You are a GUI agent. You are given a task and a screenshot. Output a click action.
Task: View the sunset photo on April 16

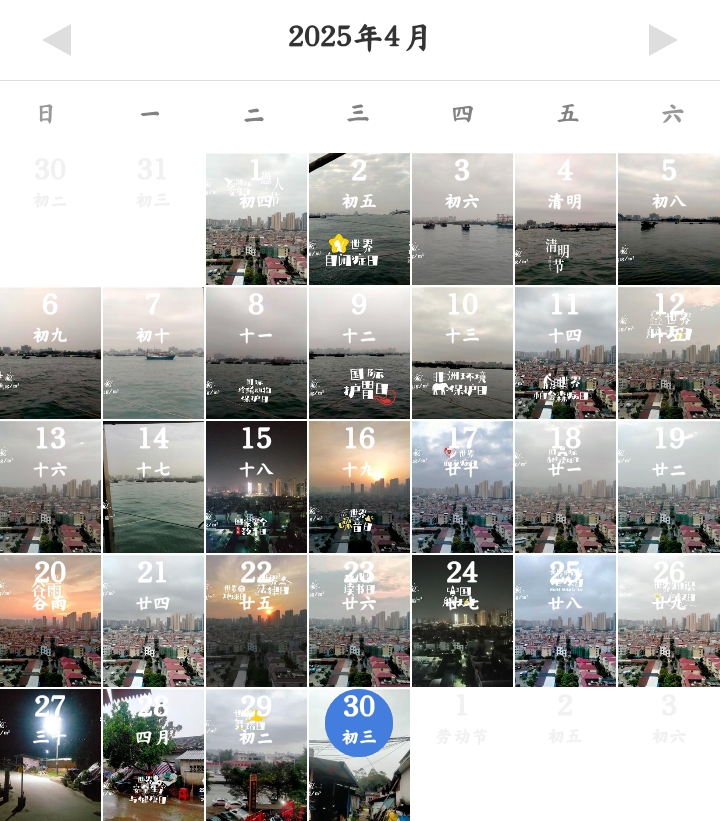359,487
